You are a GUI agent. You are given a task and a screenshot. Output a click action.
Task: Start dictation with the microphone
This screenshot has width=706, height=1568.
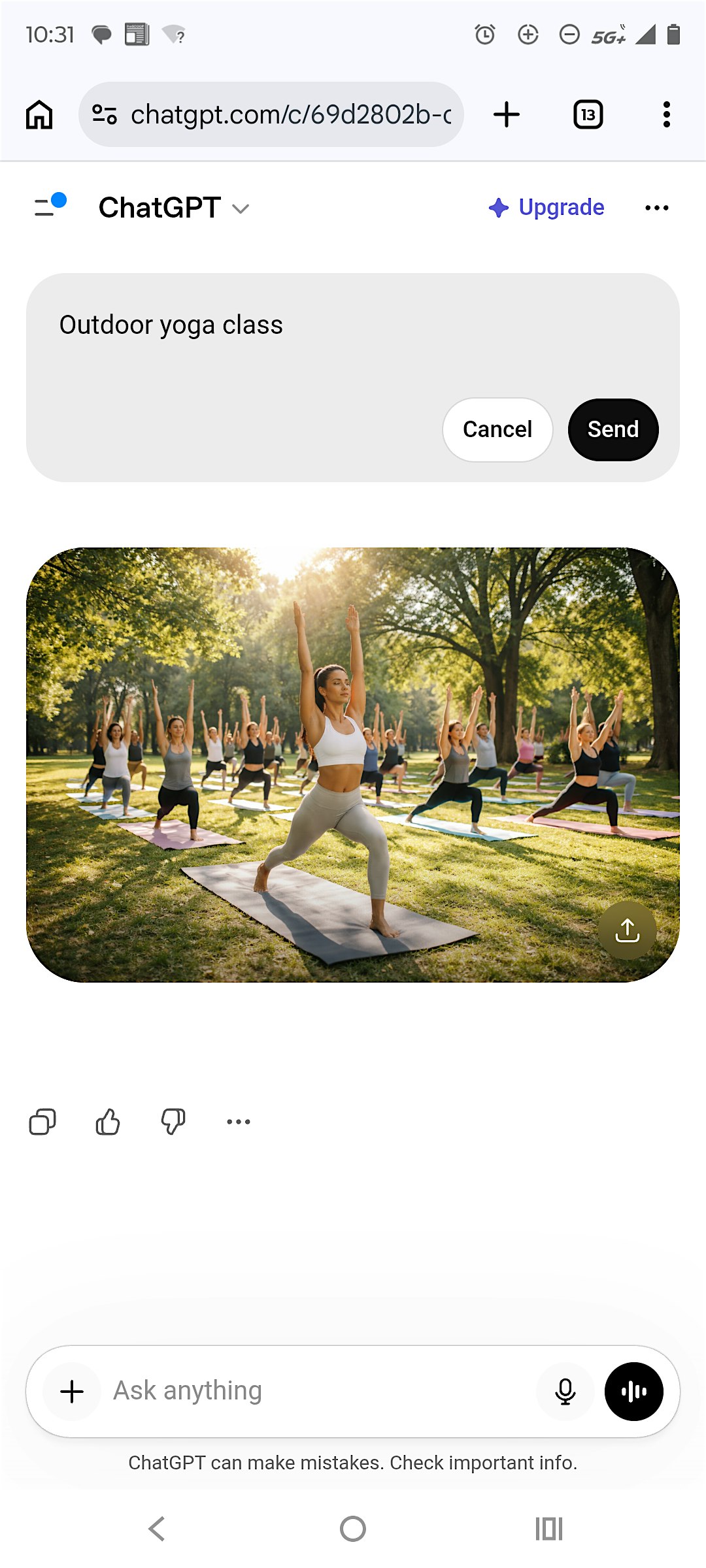coord(565,1392)
